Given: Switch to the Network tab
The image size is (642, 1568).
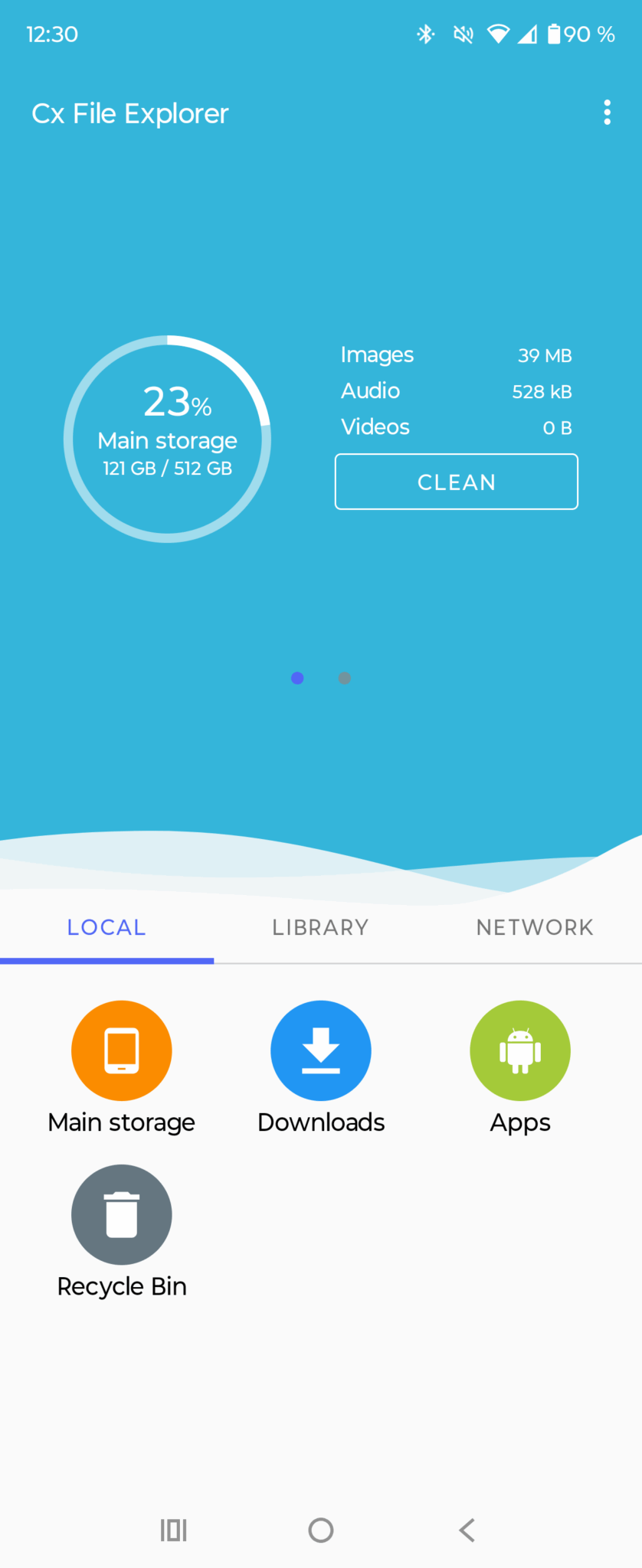Looking at the screenshot, I should [x=535, y=927].
